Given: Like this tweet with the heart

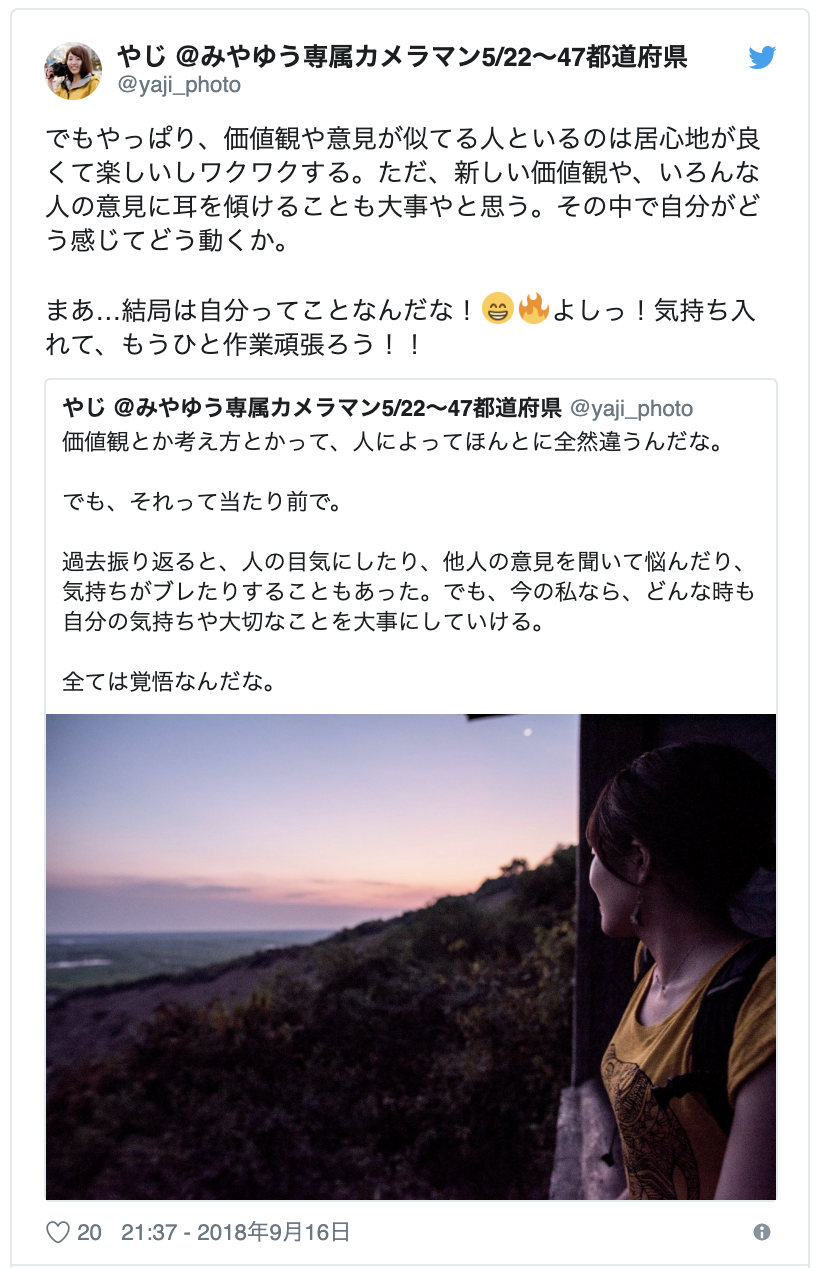Looking at the screenshot, I should pos(58,1232).
